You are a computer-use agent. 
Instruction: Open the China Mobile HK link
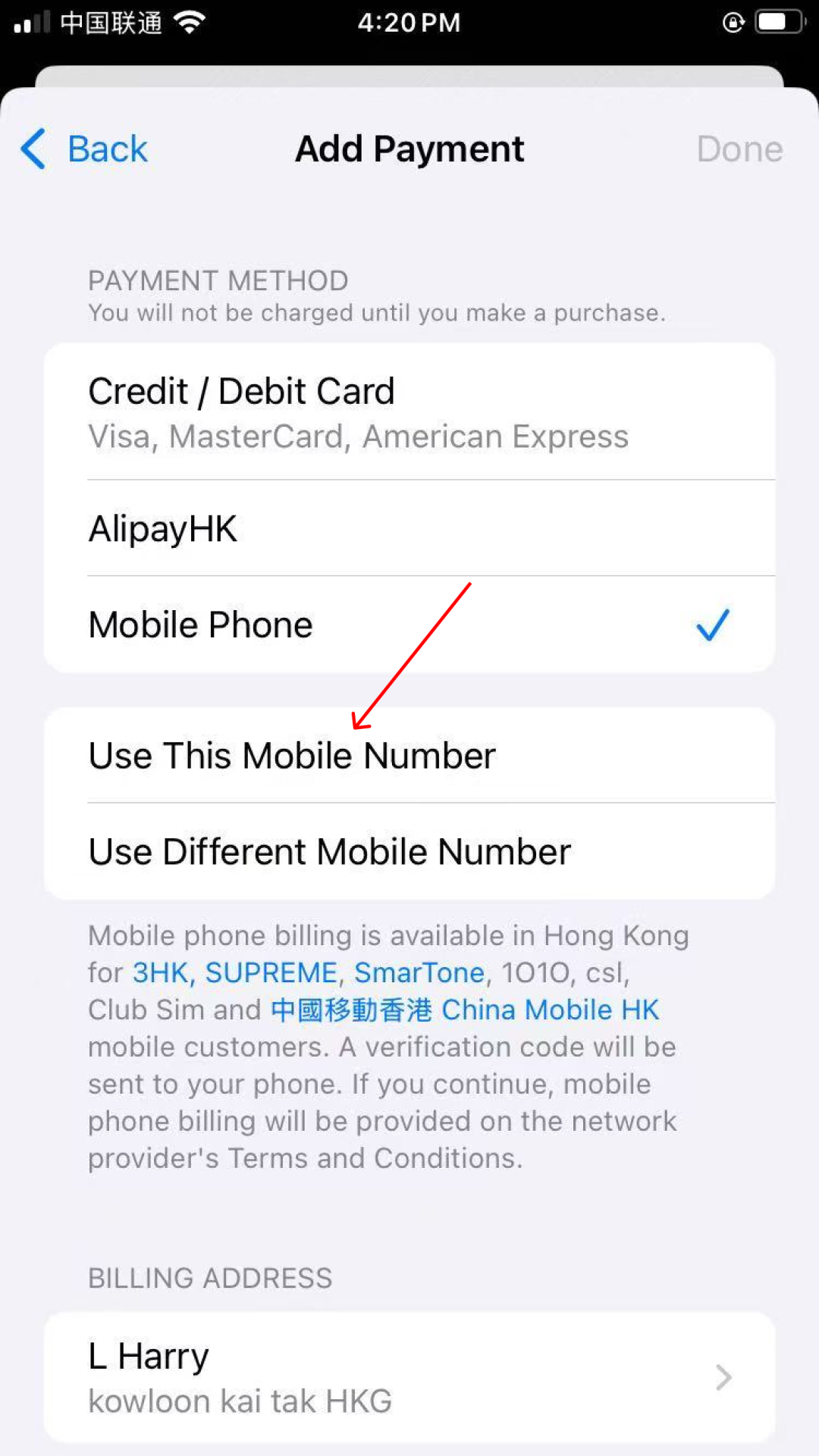(464, 1010)
